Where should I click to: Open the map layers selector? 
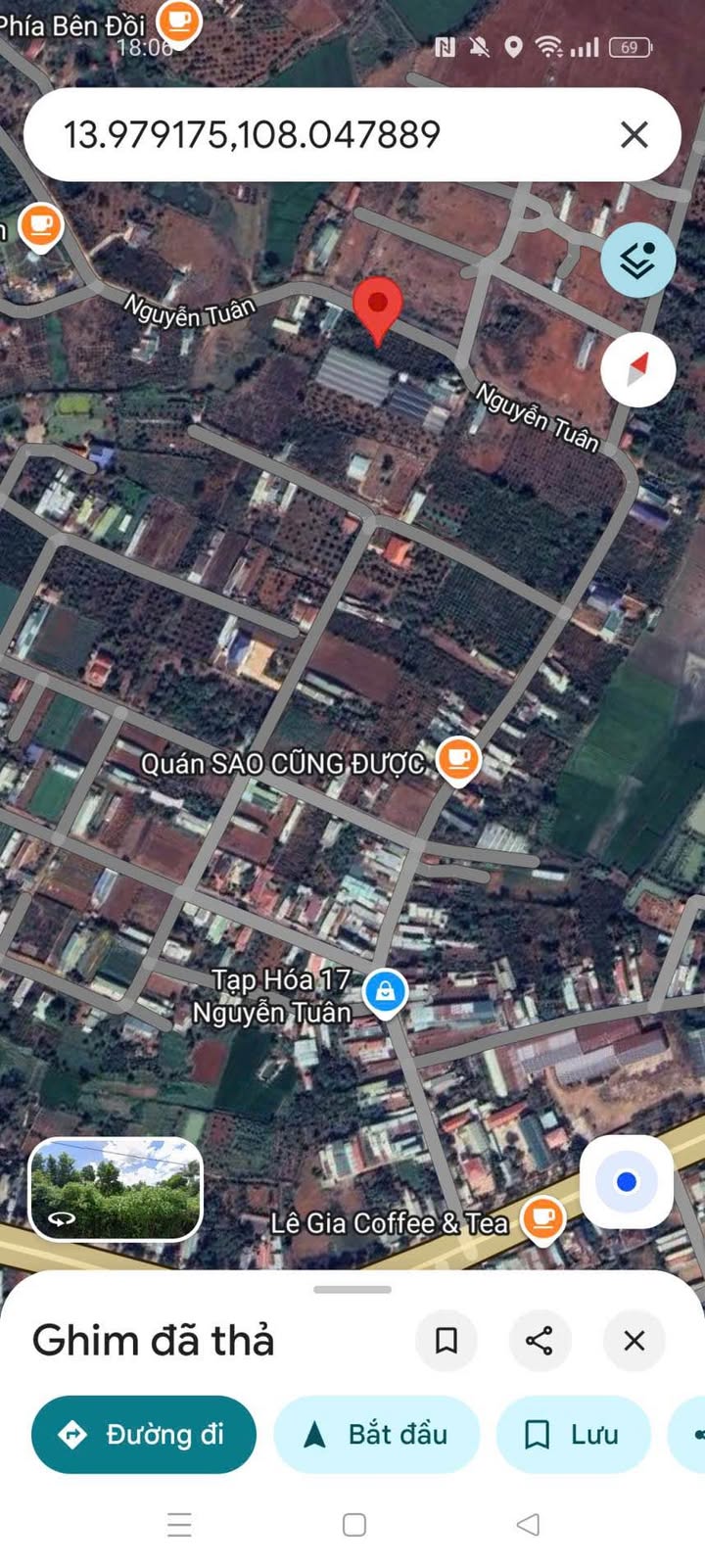637,261
